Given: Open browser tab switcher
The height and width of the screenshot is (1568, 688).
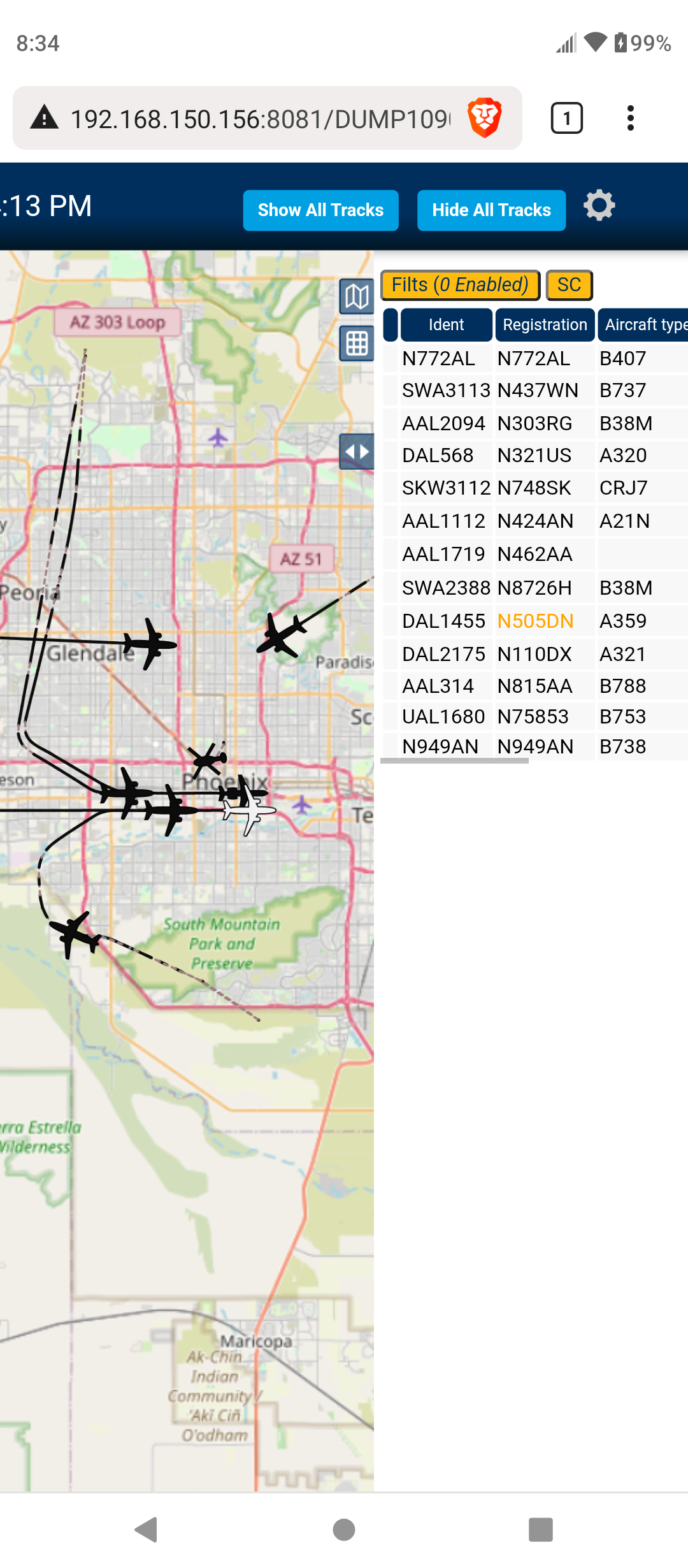Looking at the screenshot, I should [566, 118].
